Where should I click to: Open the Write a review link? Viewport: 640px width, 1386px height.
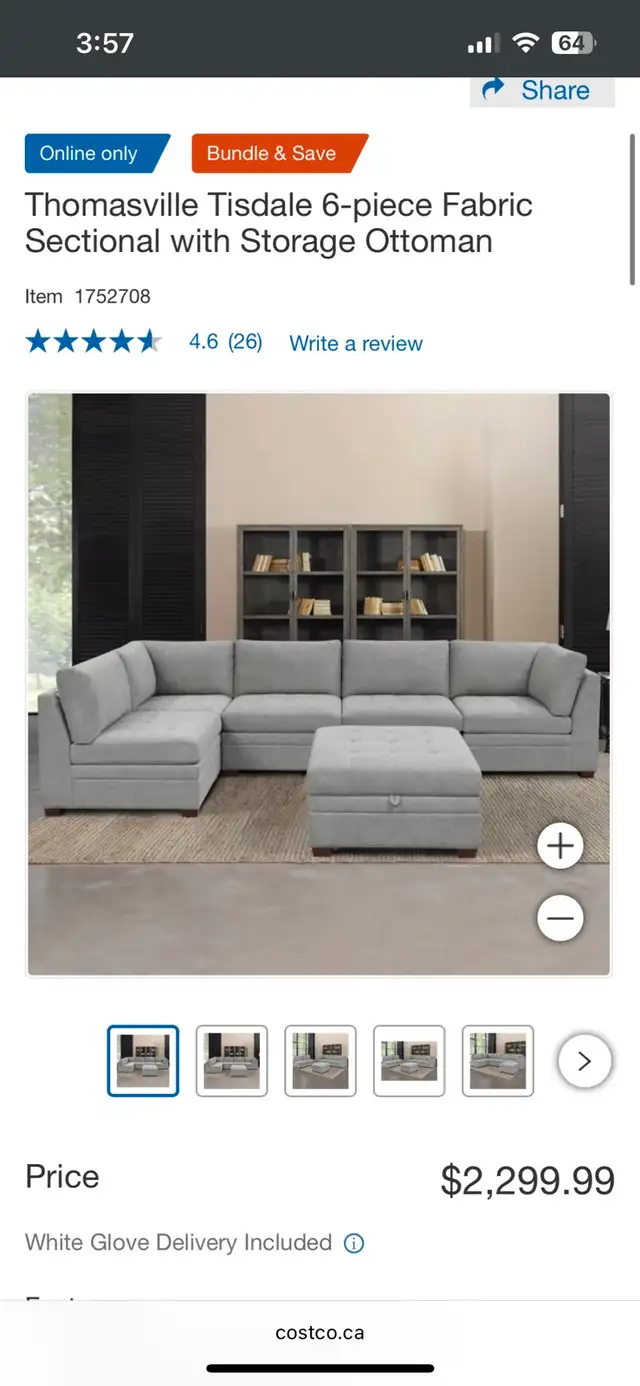pos(356,343)
